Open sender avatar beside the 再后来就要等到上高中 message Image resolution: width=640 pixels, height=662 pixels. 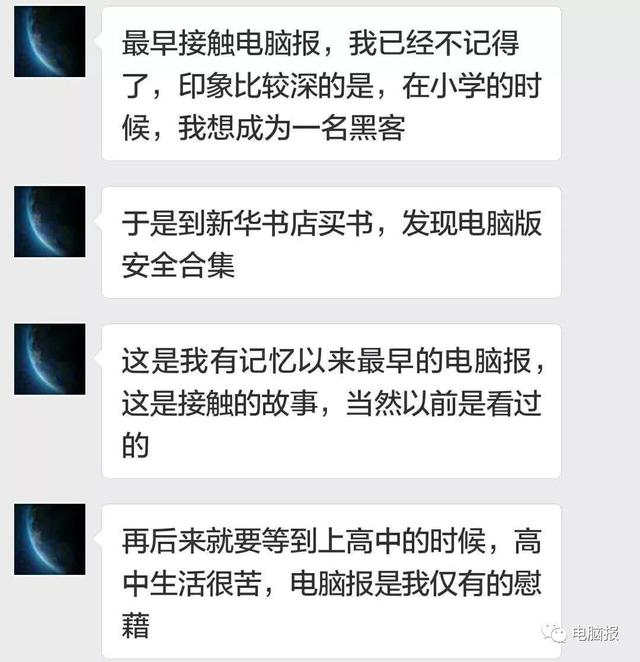point(49,539)
